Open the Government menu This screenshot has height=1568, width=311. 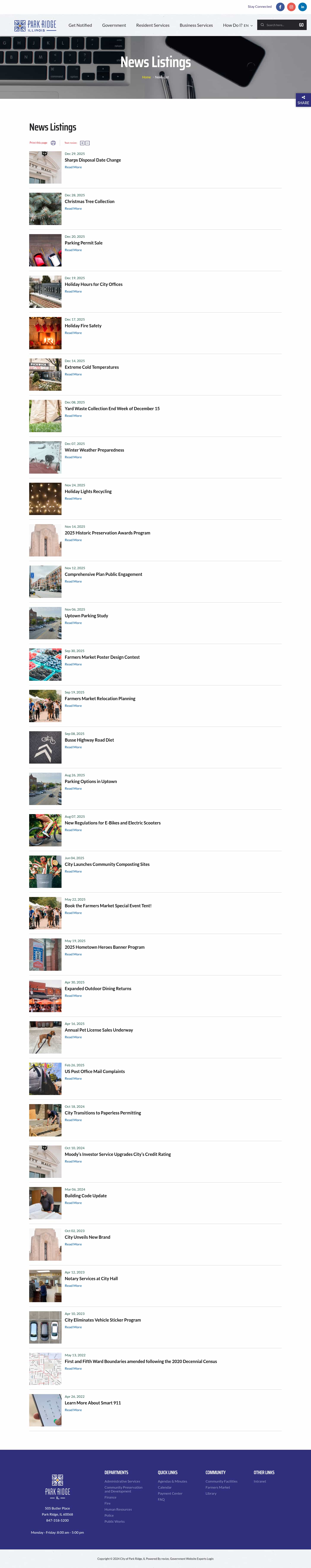[x=114, y=25]
